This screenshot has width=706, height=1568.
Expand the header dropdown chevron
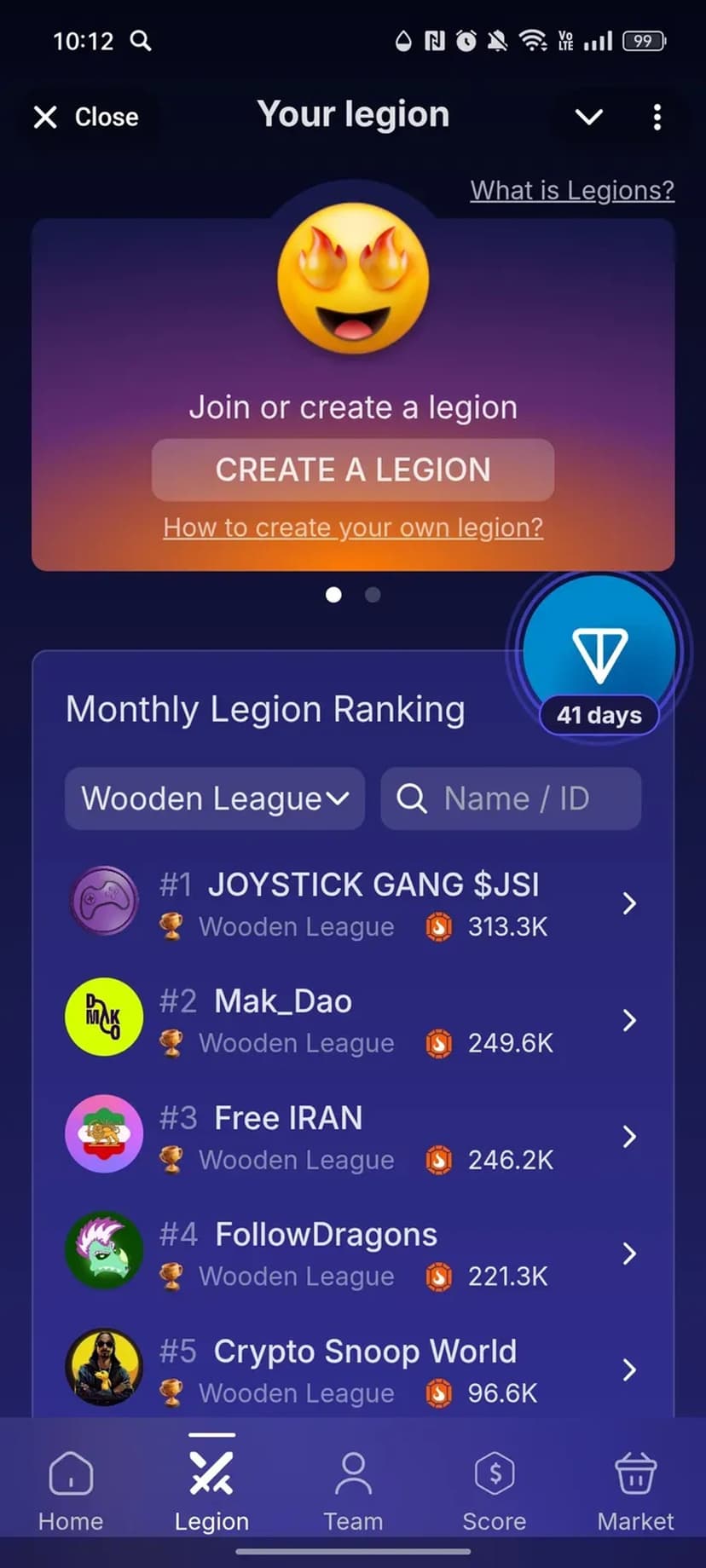tap(588, 117)
